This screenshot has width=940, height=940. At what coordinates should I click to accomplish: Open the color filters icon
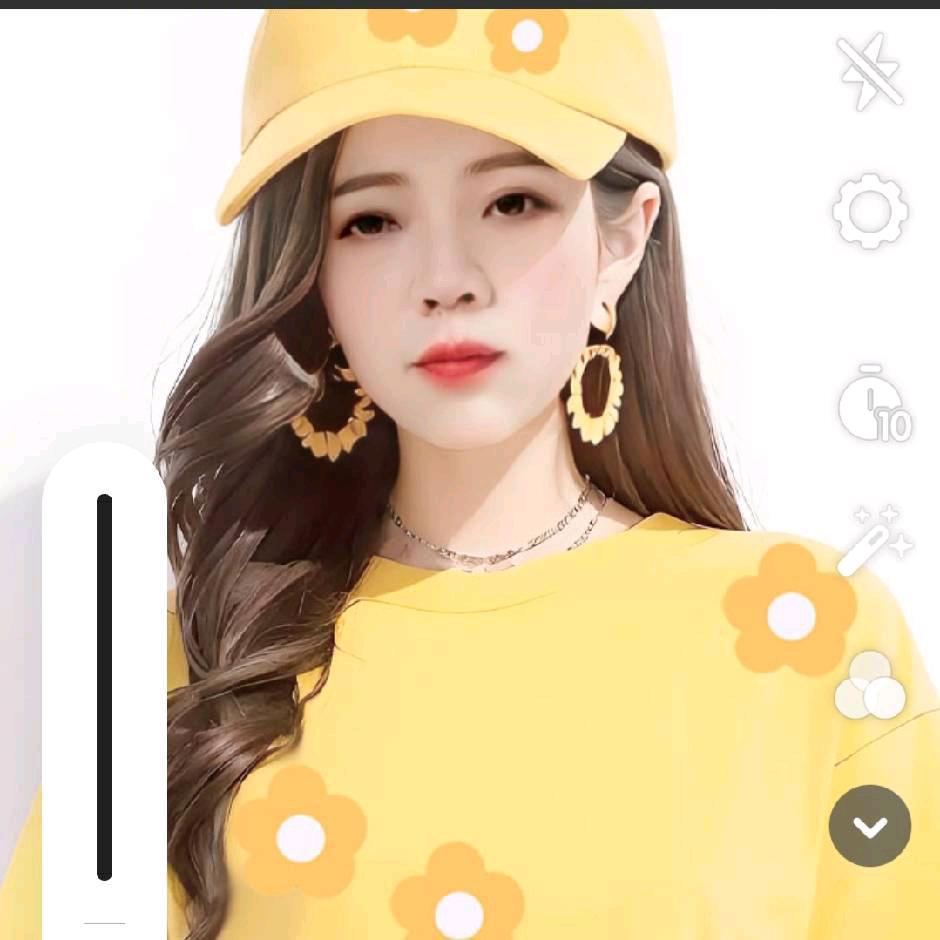(x=869, y=686)
